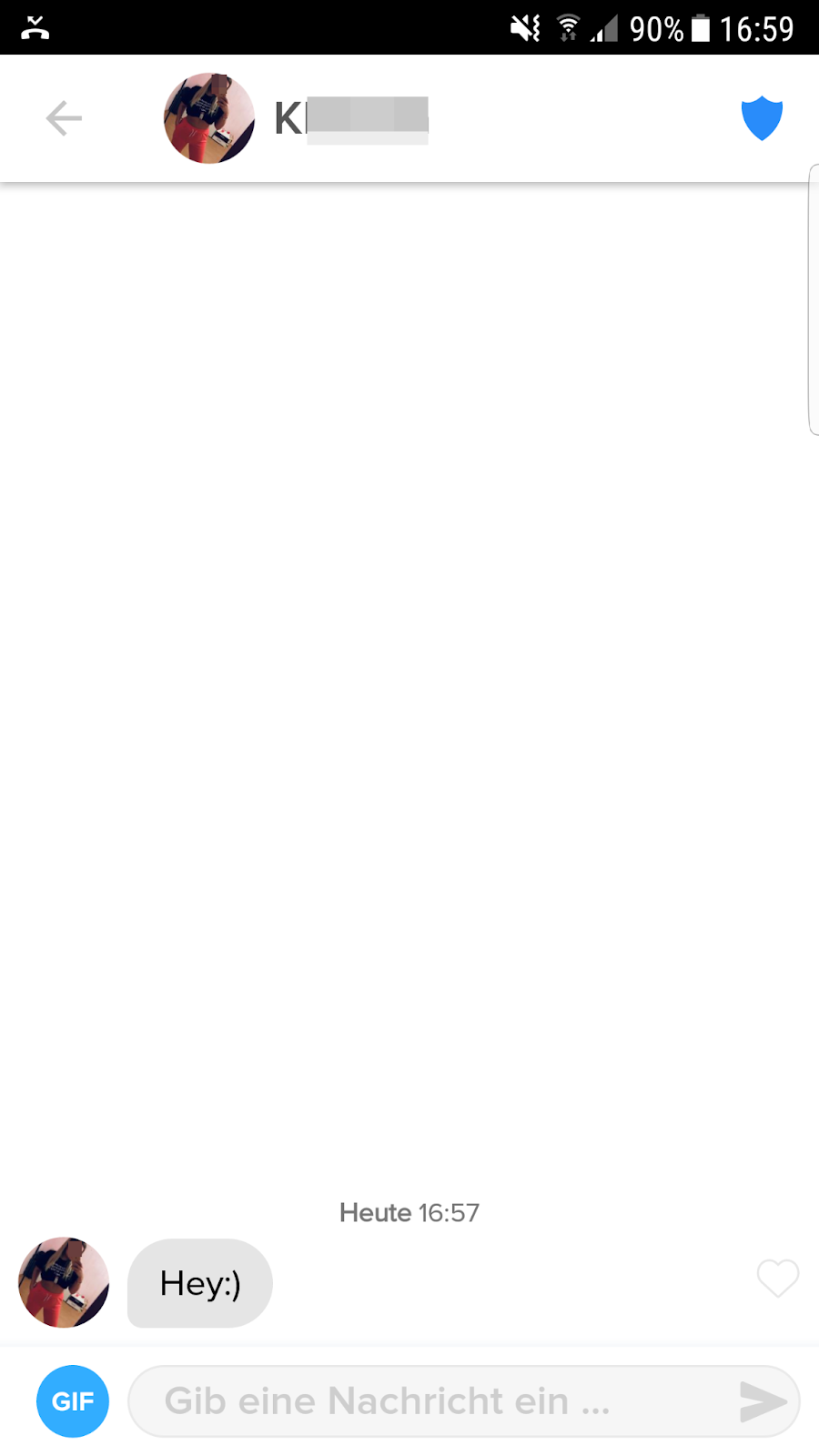Image resolution: width=819 pixels, height=1456 pixels.
Task: Tap the send arrow icon
Action: click(x=763, y=1401)
